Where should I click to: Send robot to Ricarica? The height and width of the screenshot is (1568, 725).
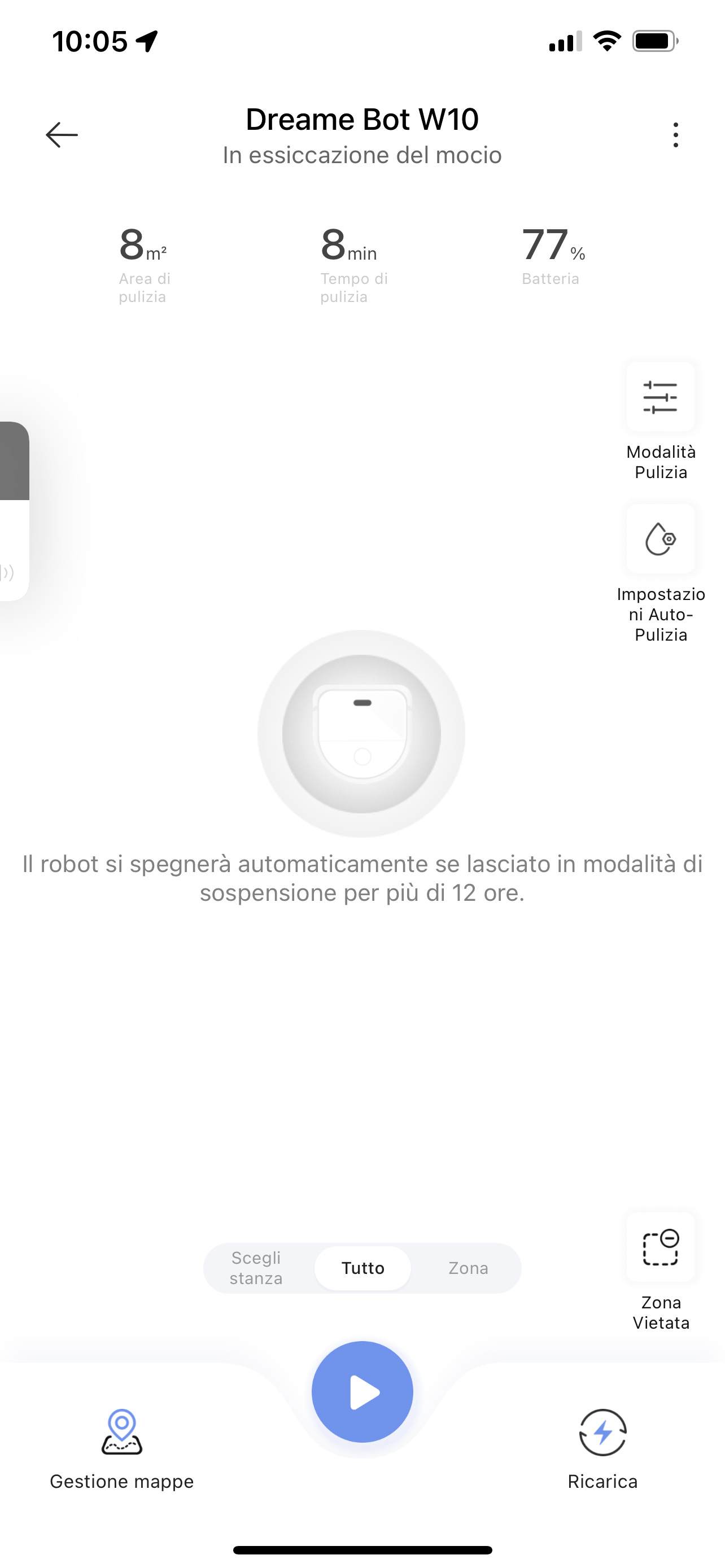pos(602,1449)
